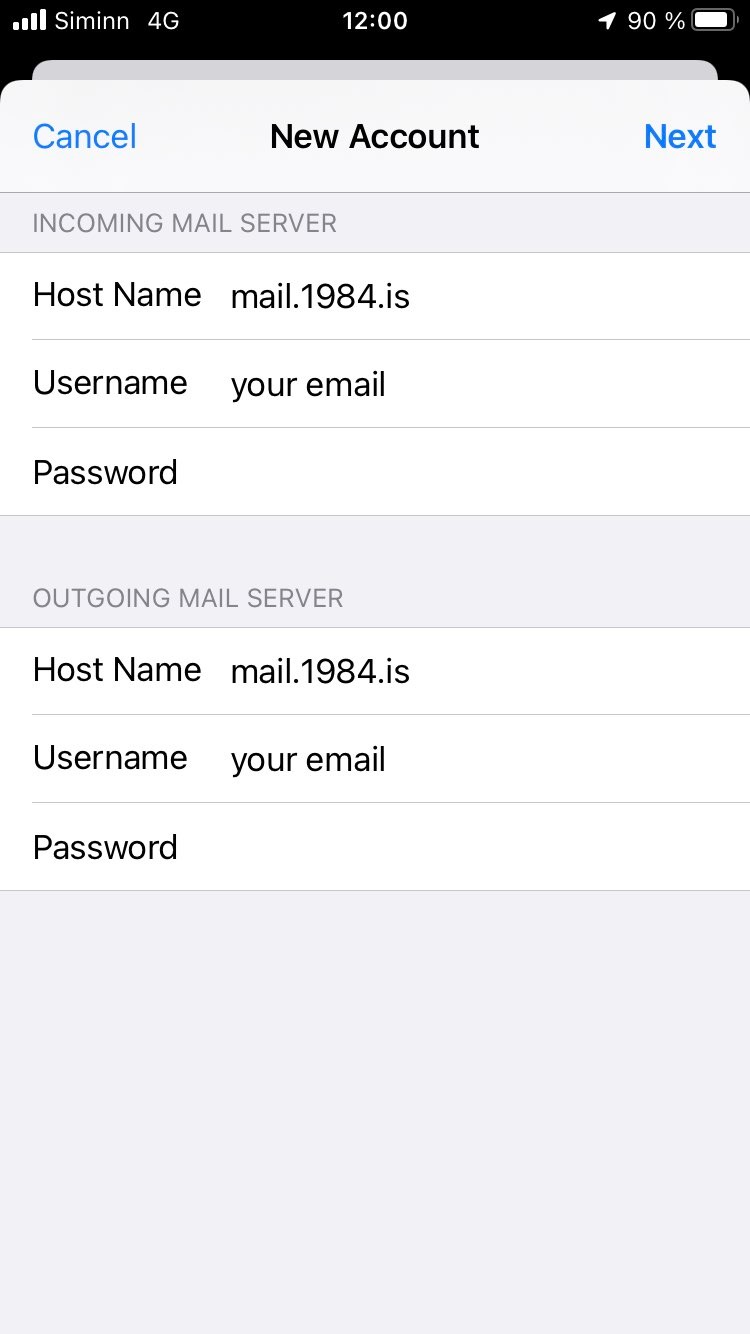750x1334 pixels.
Task: Select the outgoing mail server Username field
Action: (480, 760)
